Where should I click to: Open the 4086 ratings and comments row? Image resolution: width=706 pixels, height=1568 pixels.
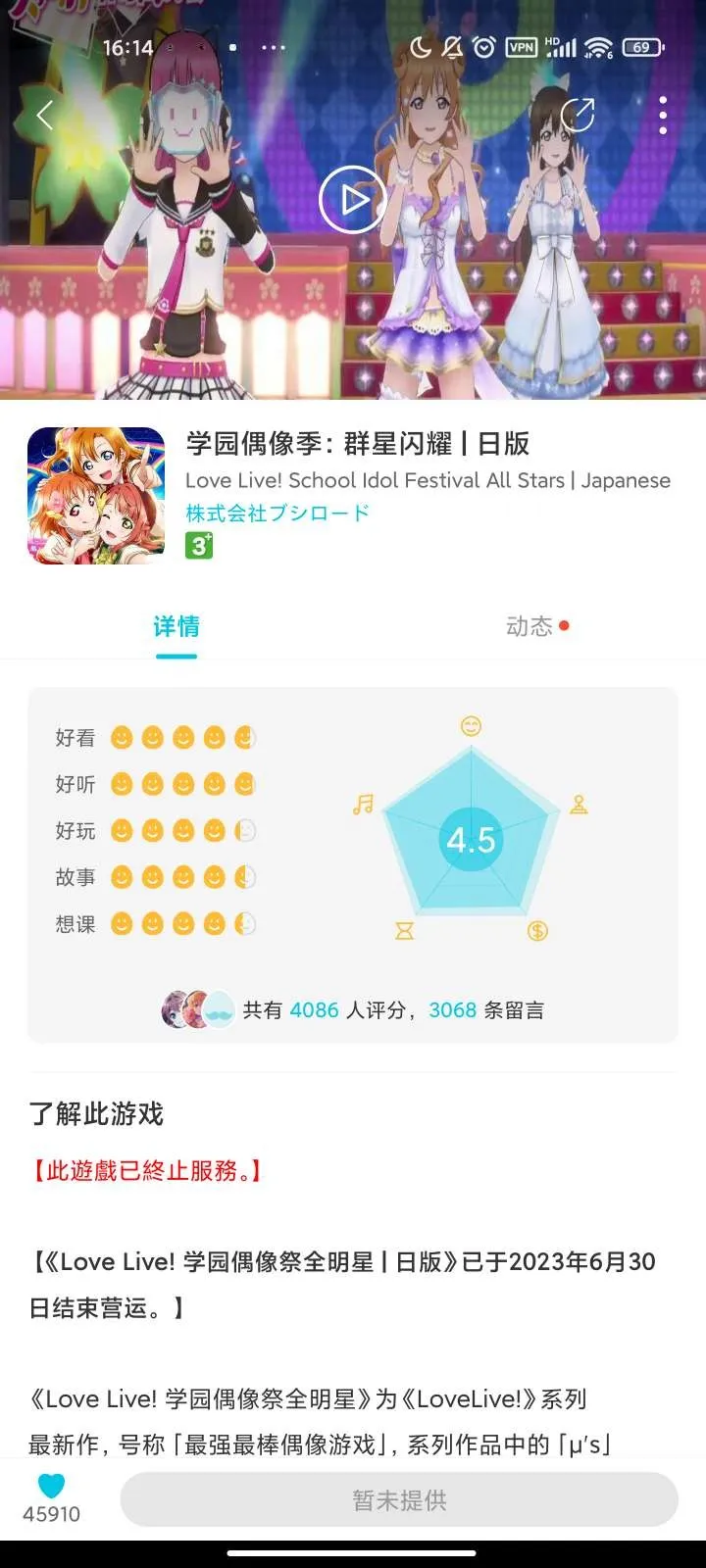353,1009
